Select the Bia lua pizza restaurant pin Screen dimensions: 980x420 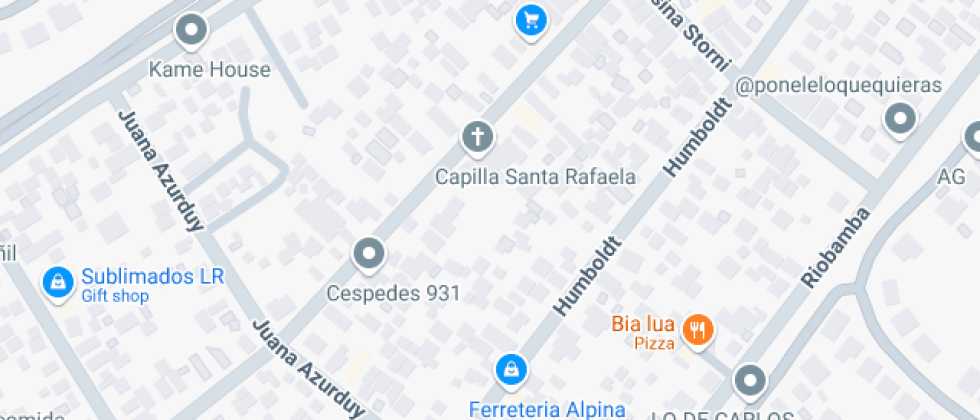(698, 329)
